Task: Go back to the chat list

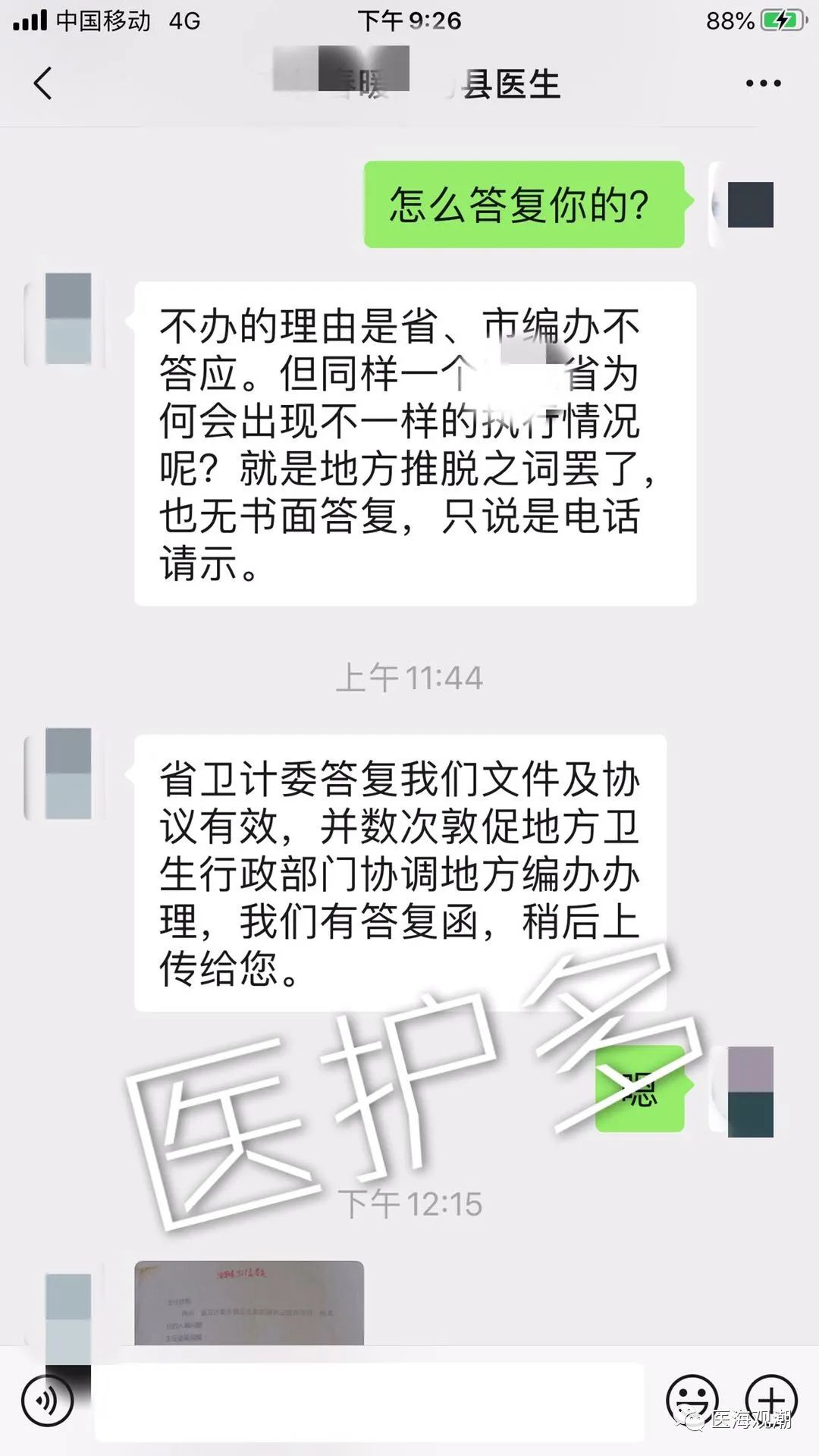Action: (x=43, y=83)
